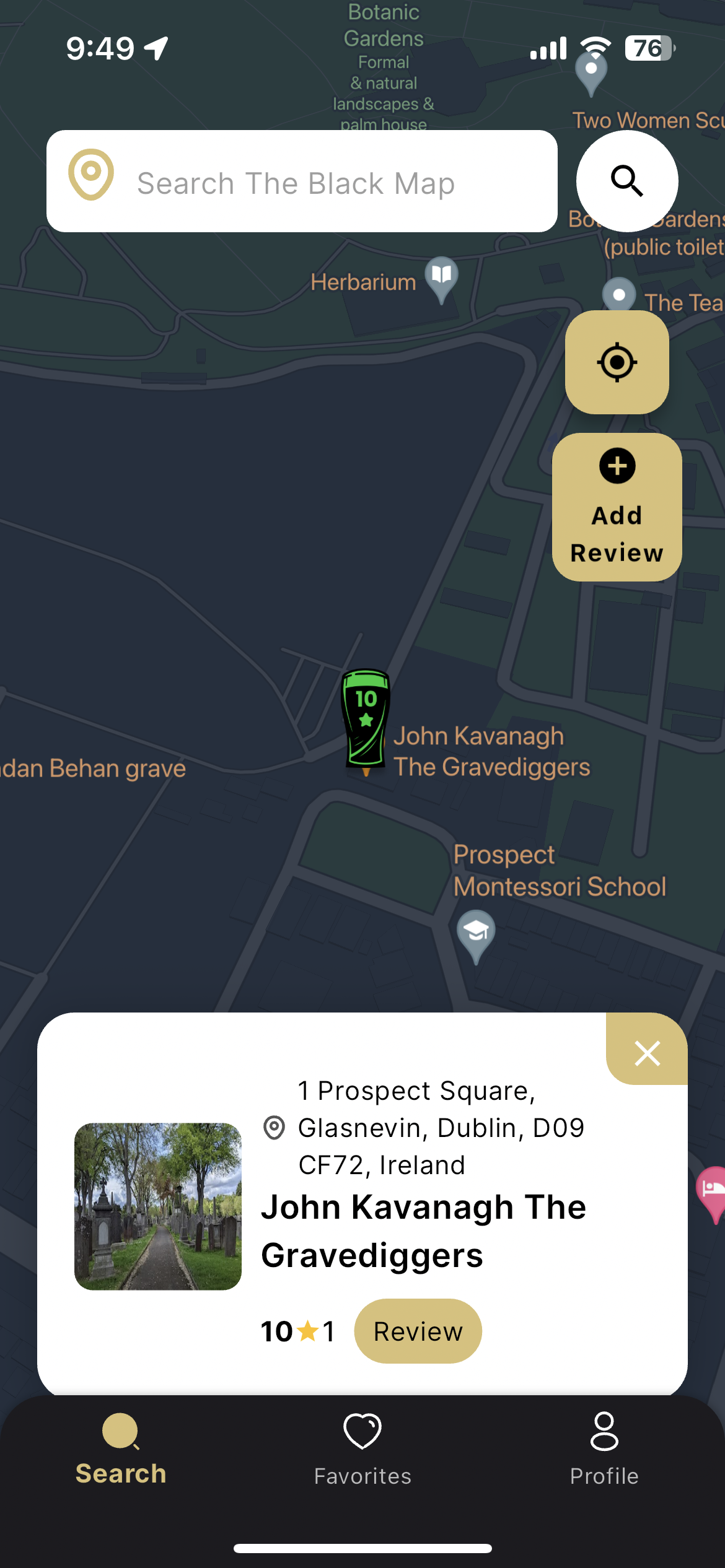Tap the Search The Black Map field

[x=302, y=181]
